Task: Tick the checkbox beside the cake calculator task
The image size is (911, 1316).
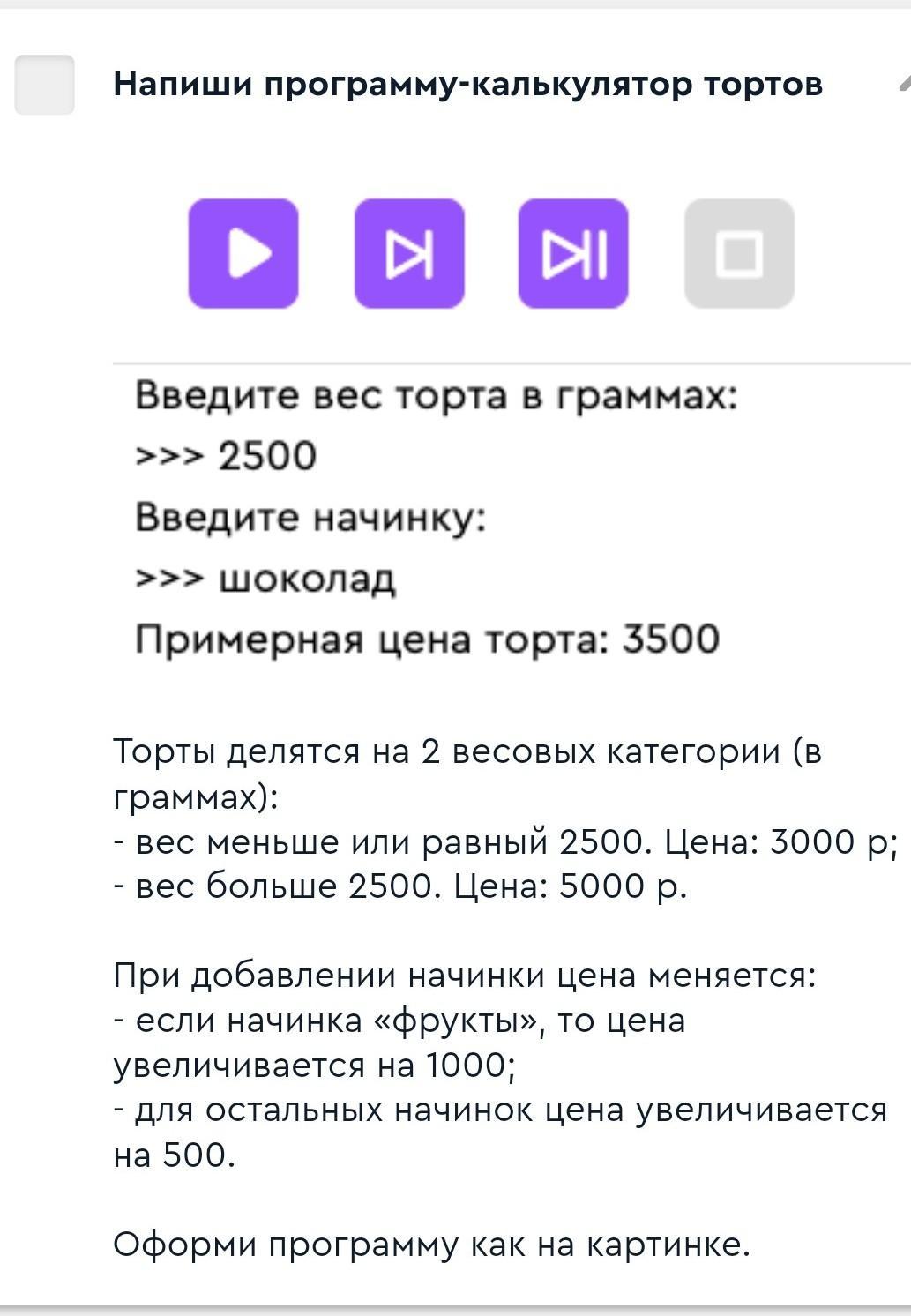Action: pyautogui.click(x=44, y=85)
